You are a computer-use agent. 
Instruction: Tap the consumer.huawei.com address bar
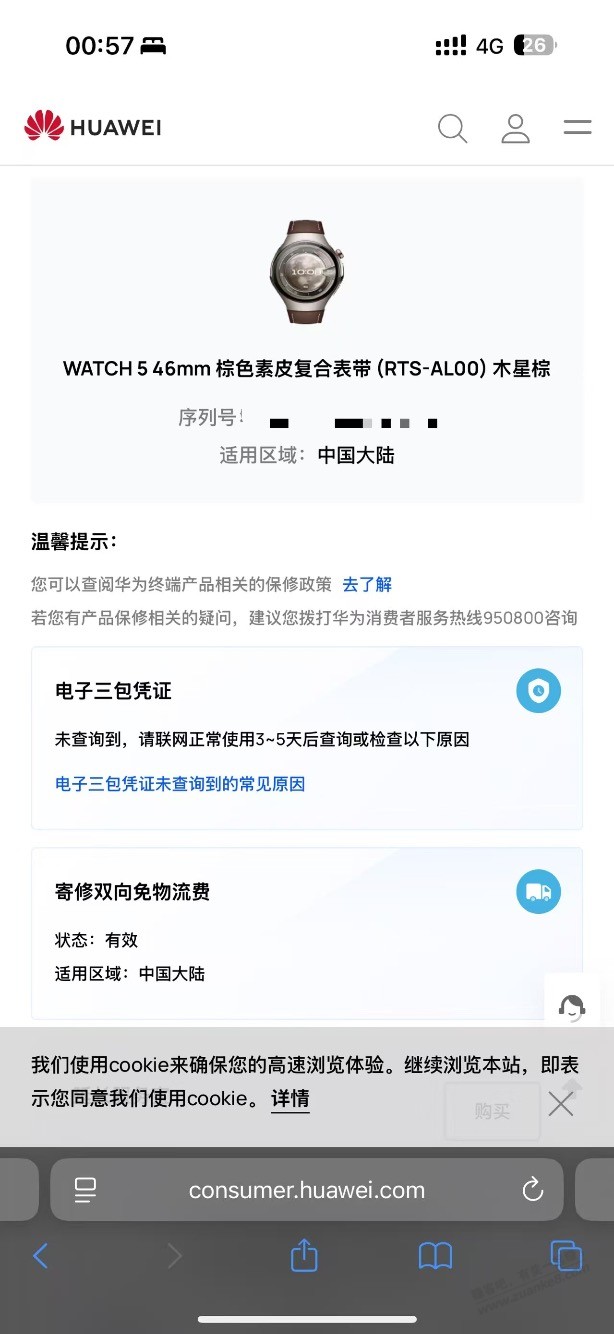tap(306, 1190)
